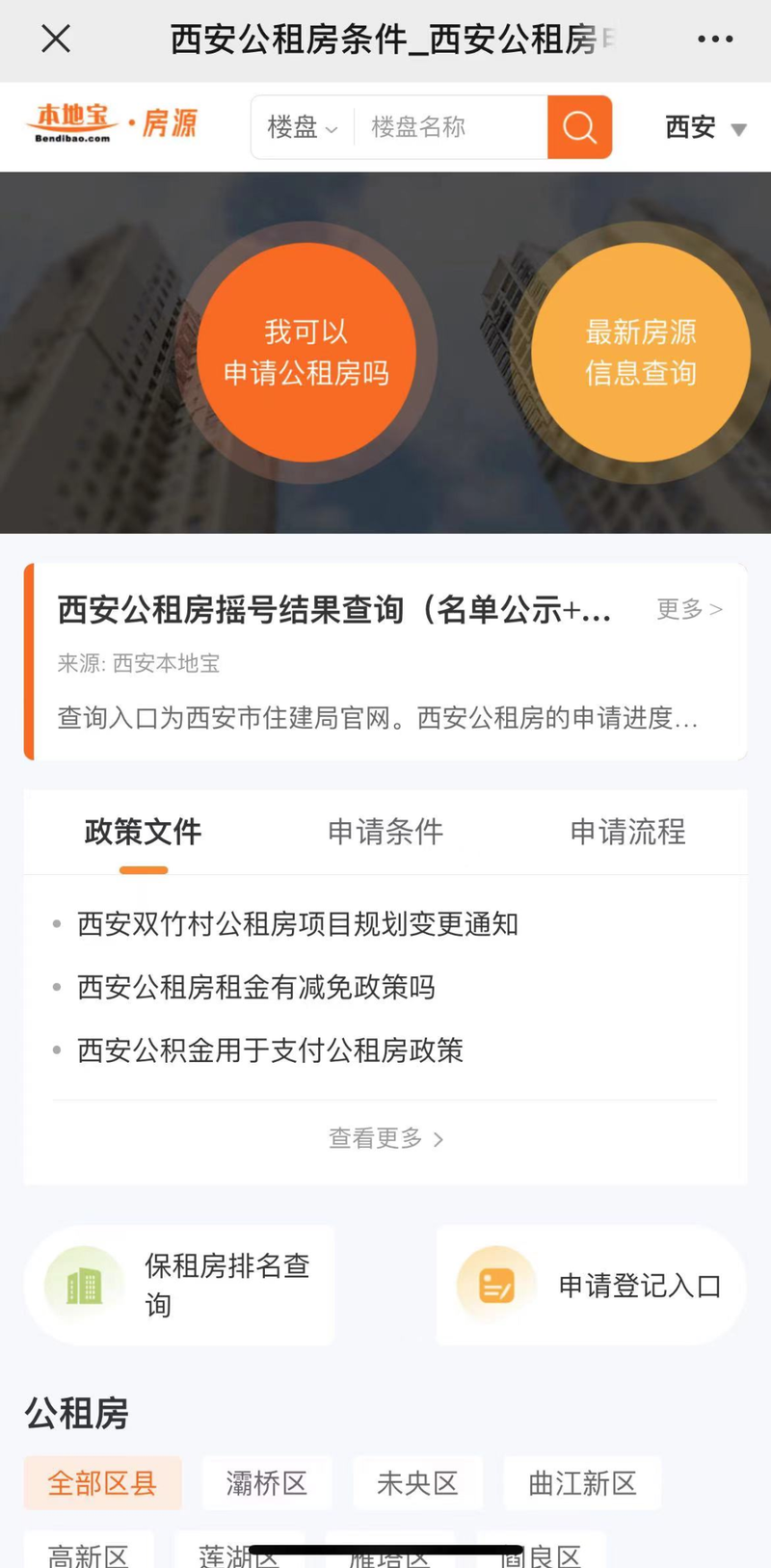Open the 楼盘 search type dropdown

(x=299, y=126)
